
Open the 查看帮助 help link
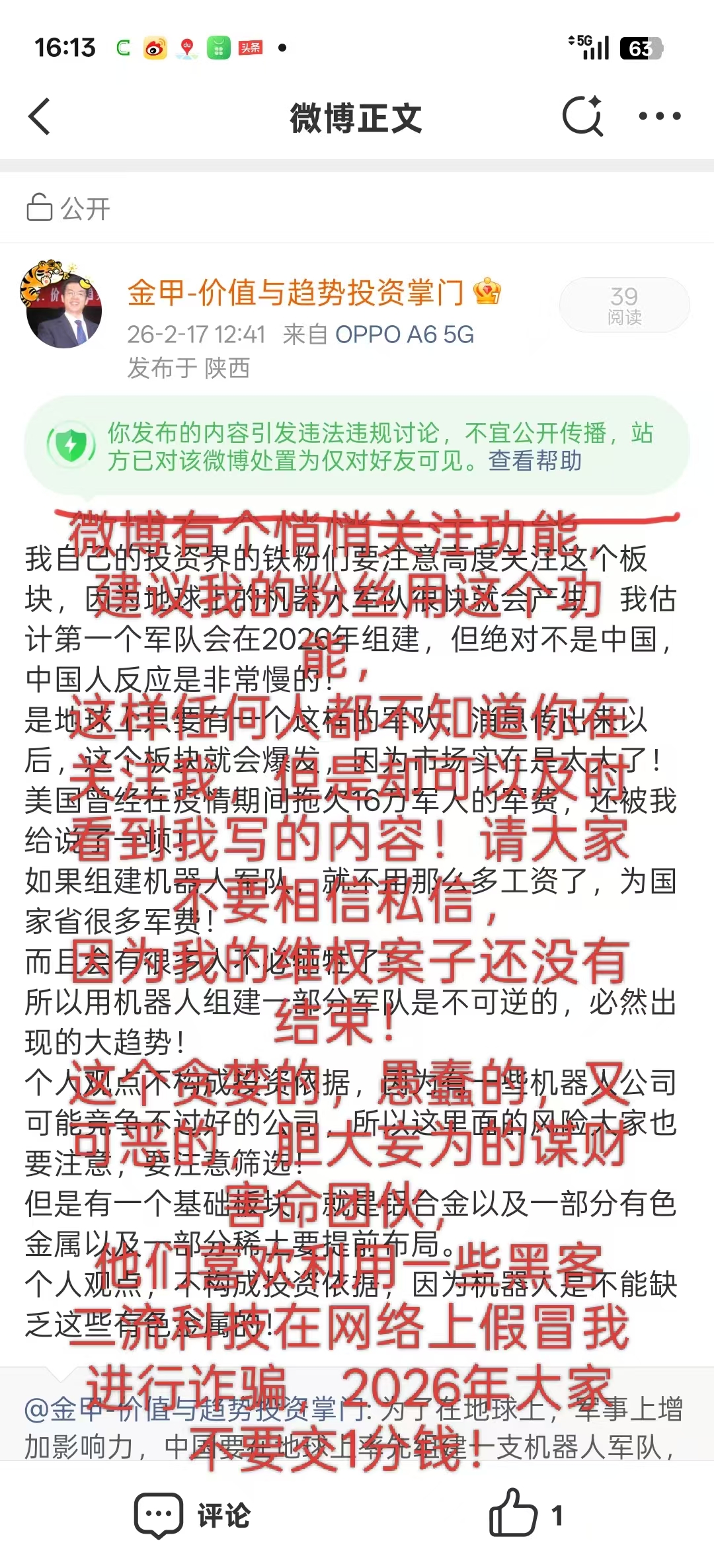point(535,461)
